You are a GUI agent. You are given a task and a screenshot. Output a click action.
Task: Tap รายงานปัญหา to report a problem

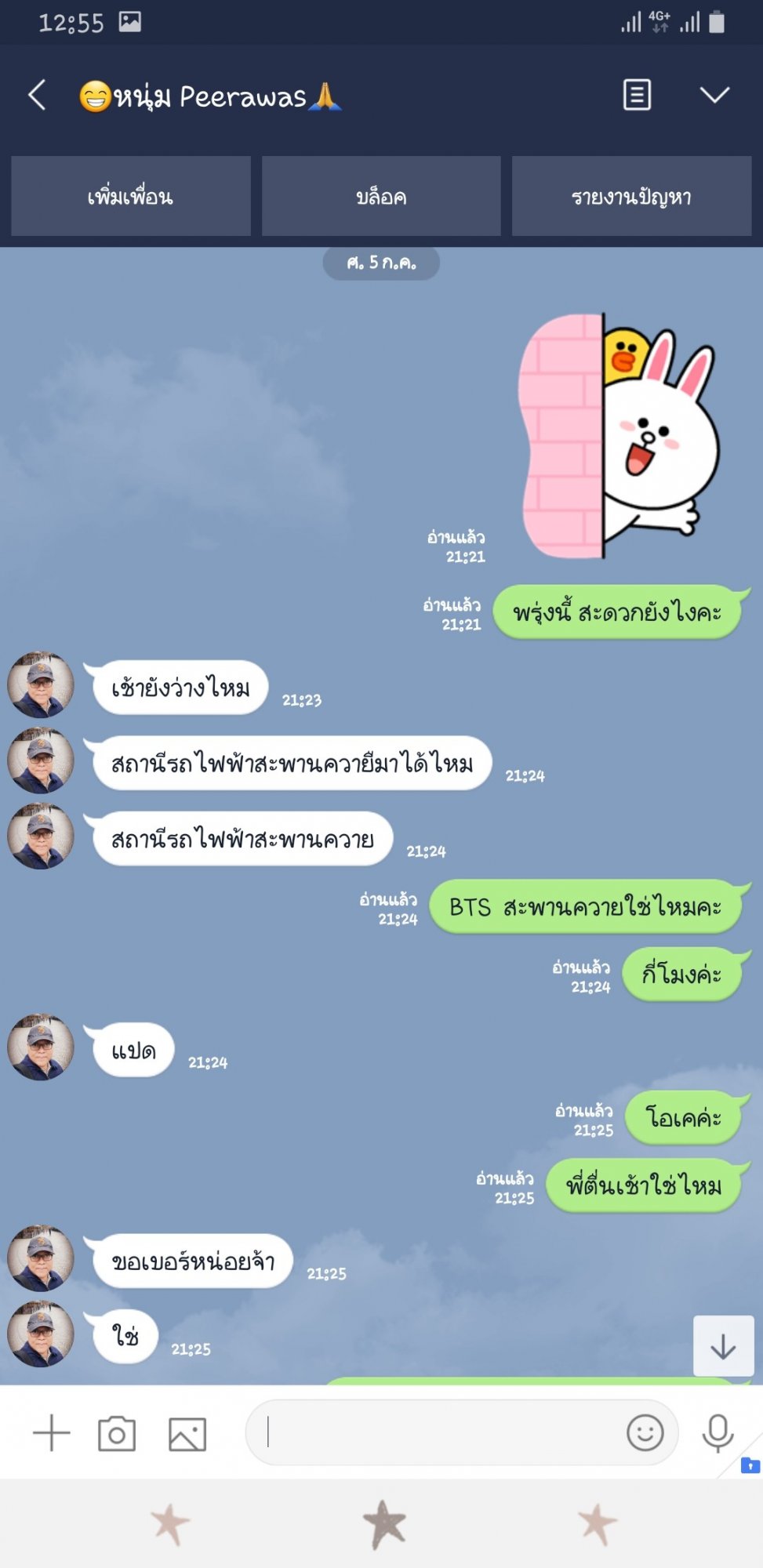(631, 197)
